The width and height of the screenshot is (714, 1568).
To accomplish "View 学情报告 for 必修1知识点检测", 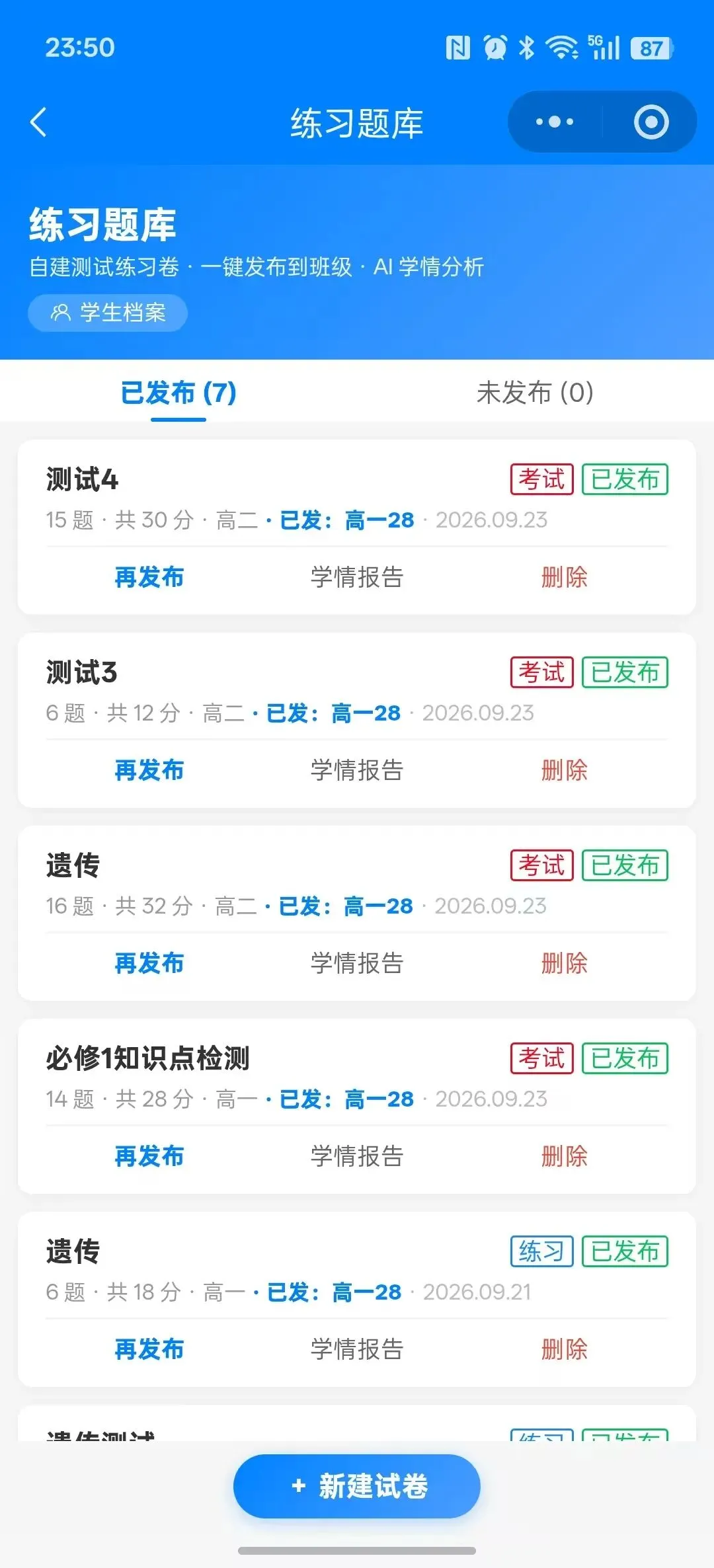I will pyautogui.click(x=357, y=1156).
